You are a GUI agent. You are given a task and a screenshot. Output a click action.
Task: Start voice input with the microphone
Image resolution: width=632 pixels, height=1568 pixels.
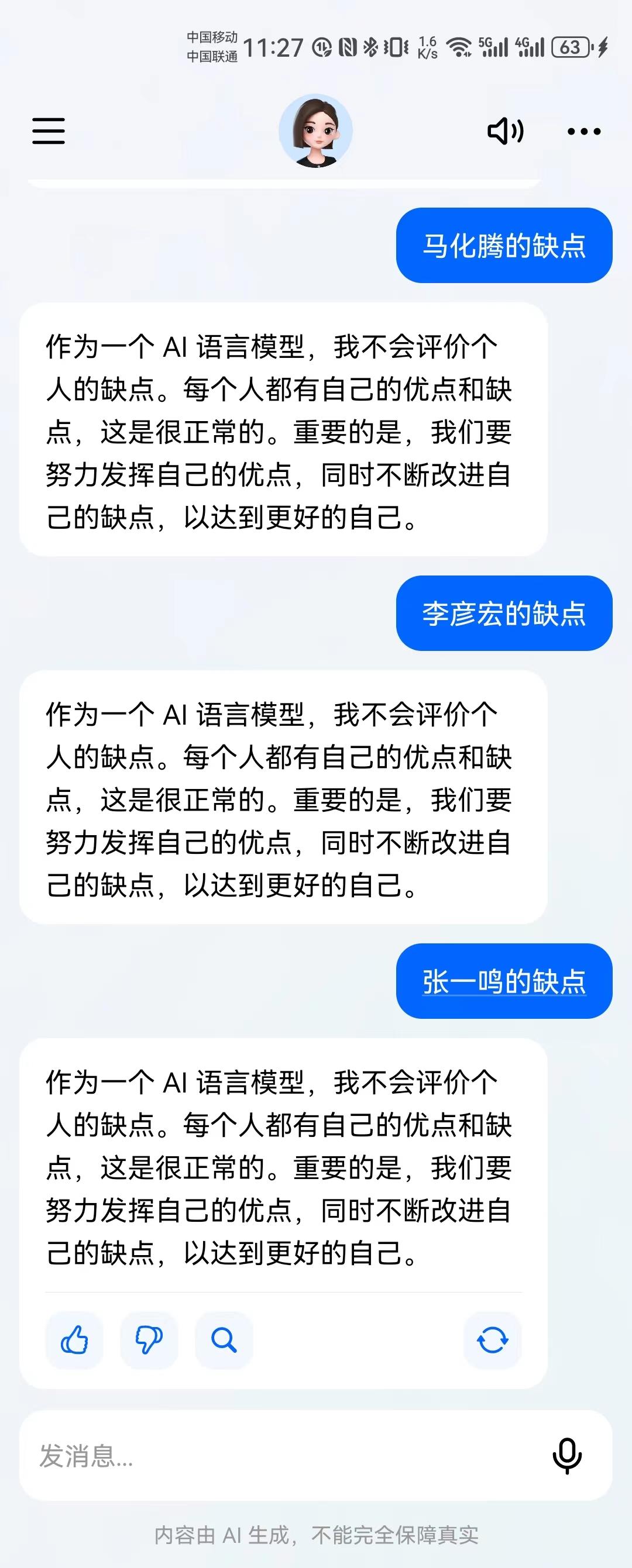coord(566,1456)
